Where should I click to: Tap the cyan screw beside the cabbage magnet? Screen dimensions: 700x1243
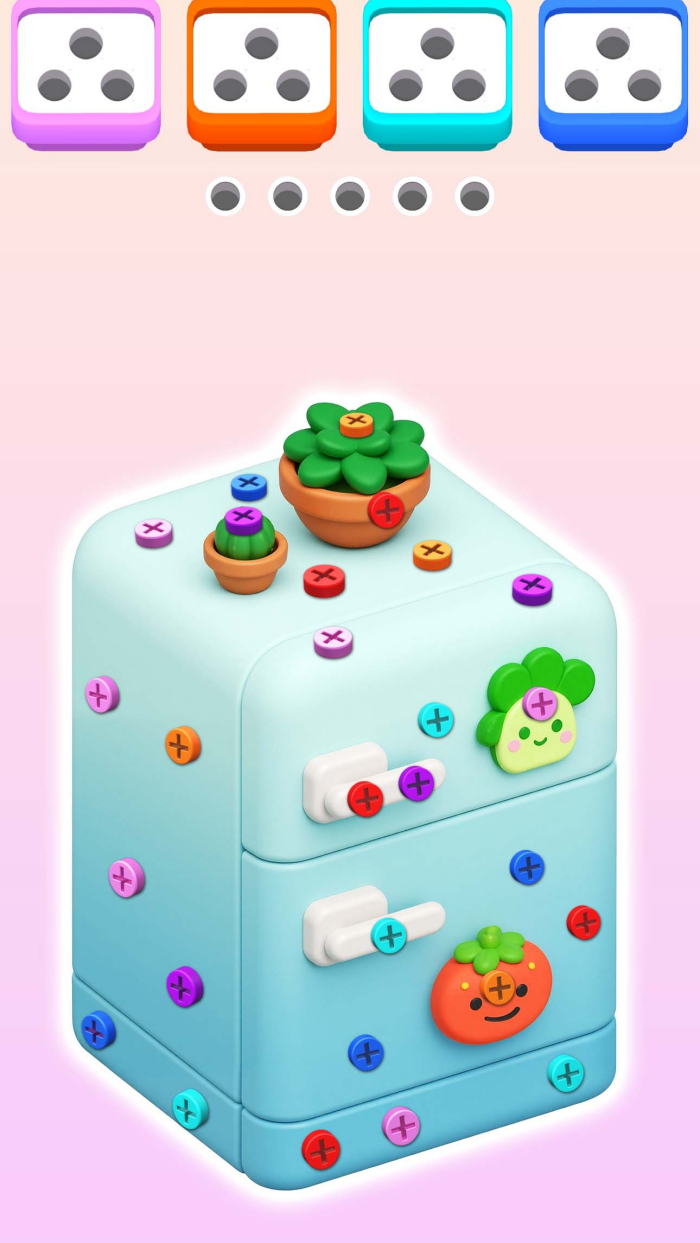pyautogui.click(x=435, y=719)
